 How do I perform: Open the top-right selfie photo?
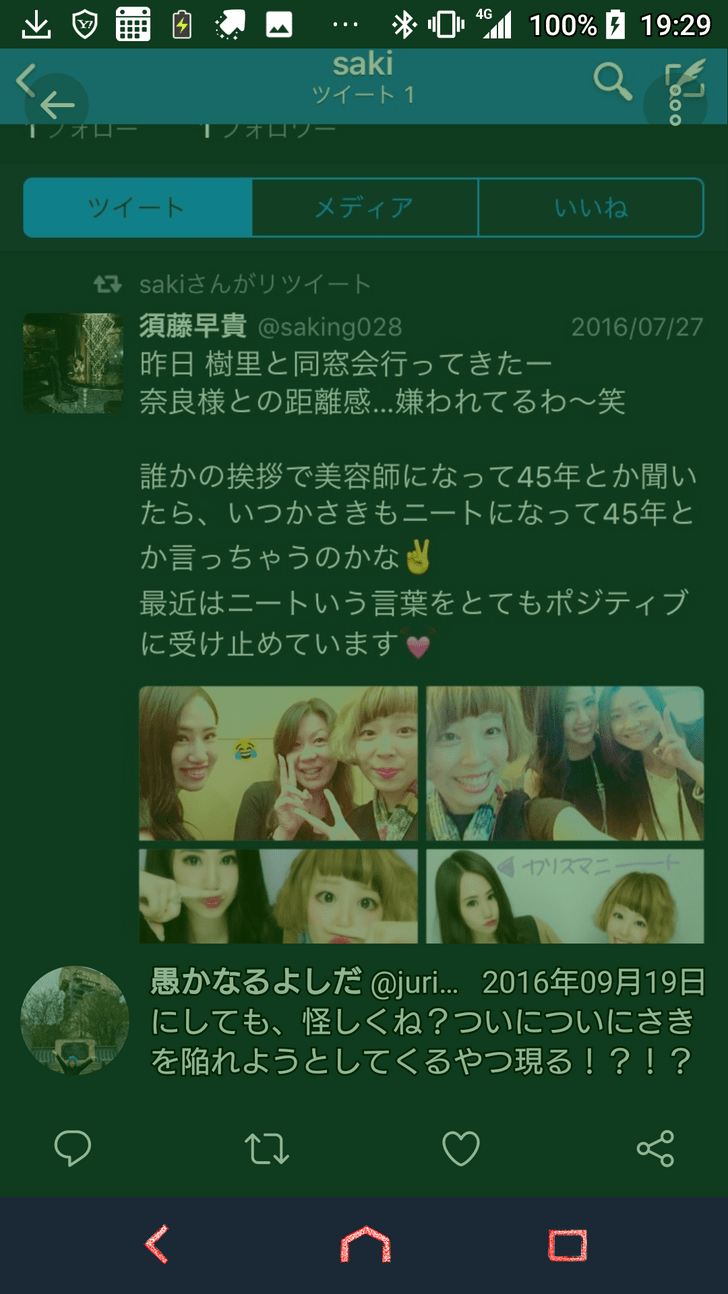tap(565, 763)
